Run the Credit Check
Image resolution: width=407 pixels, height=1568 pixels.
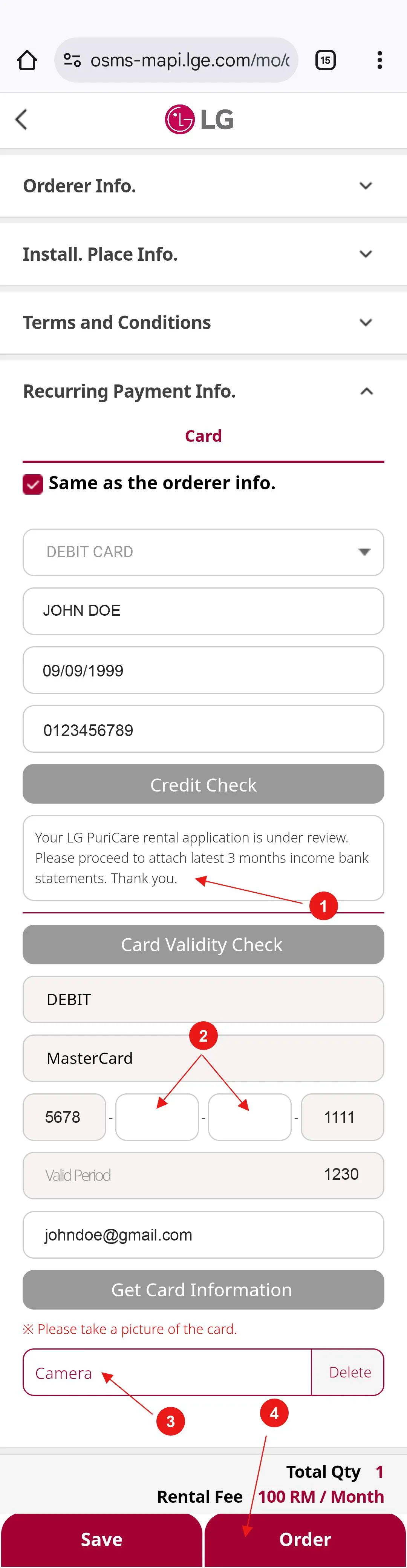(x=203, y=784)
